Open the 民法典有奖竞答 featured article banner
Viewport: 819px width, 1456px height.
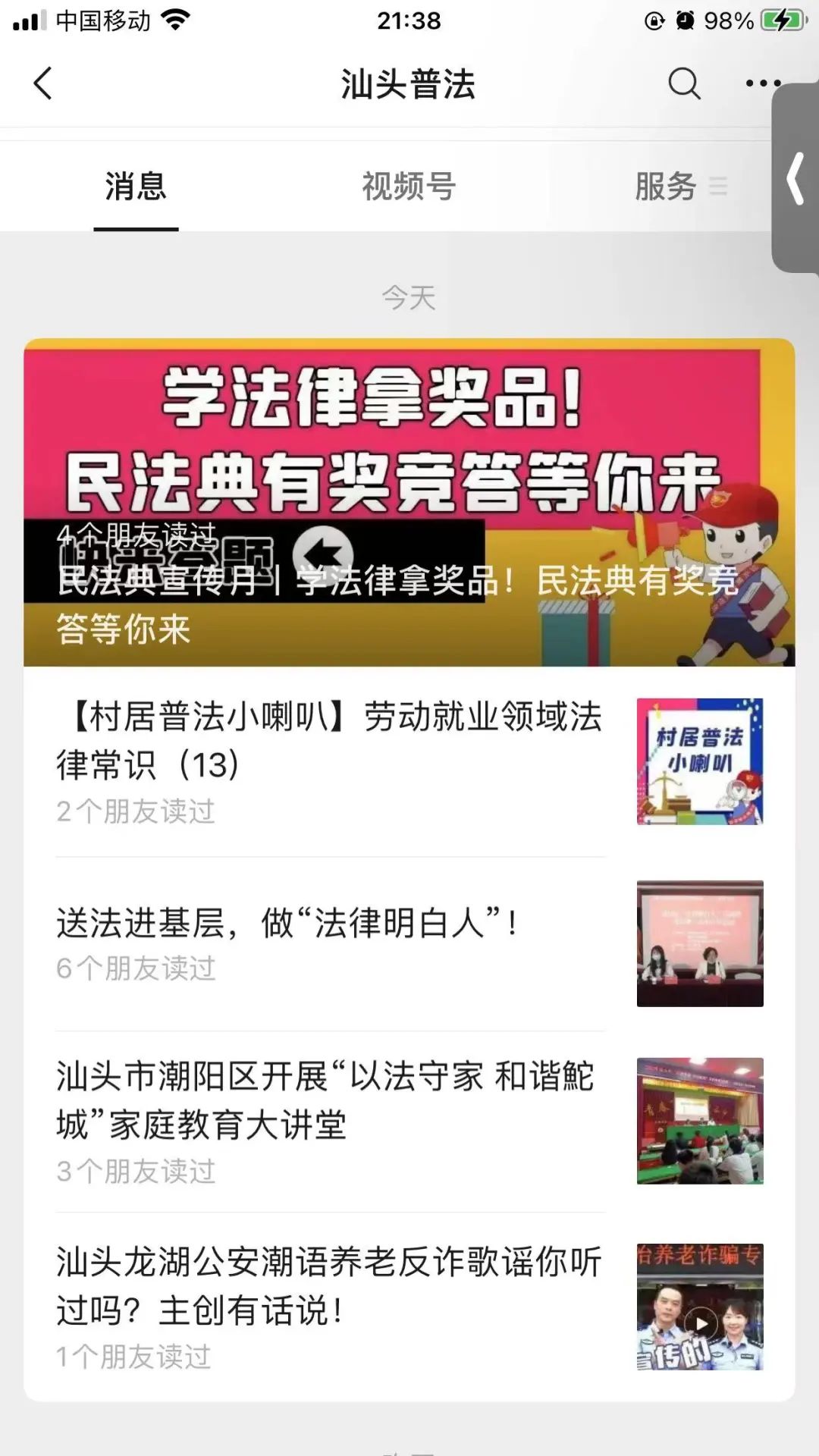pos(409,502)
